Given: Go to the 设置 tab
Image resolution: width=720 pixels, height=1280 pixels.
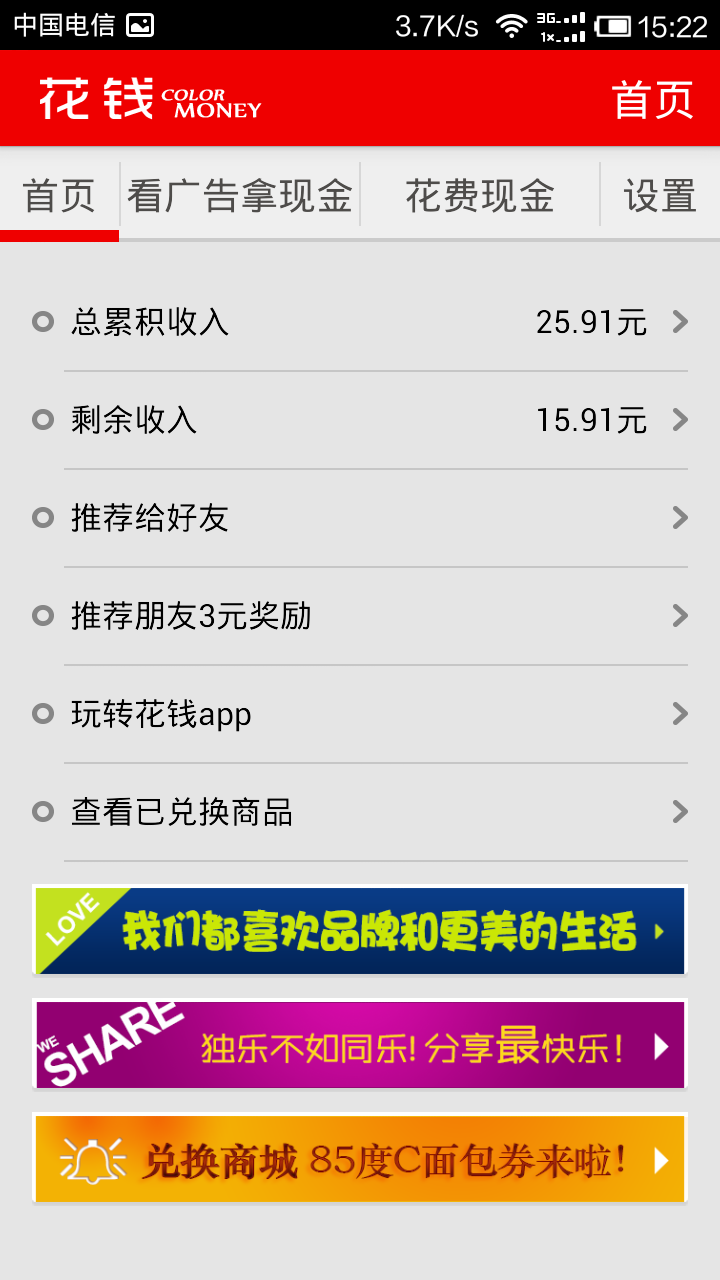Looking at the screenshot, I should tap(660, 195).
